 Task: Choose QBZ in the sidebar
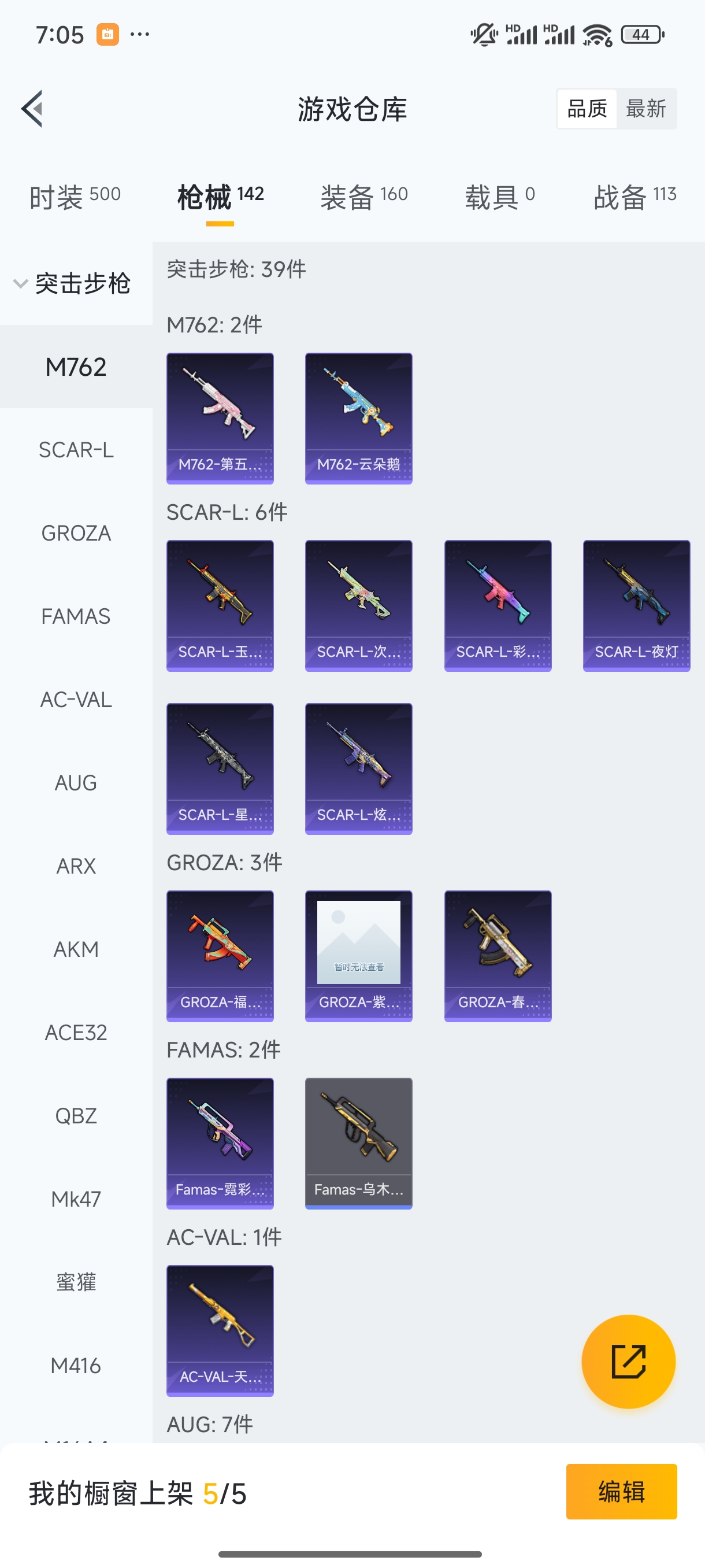(x=76, y=1116)
